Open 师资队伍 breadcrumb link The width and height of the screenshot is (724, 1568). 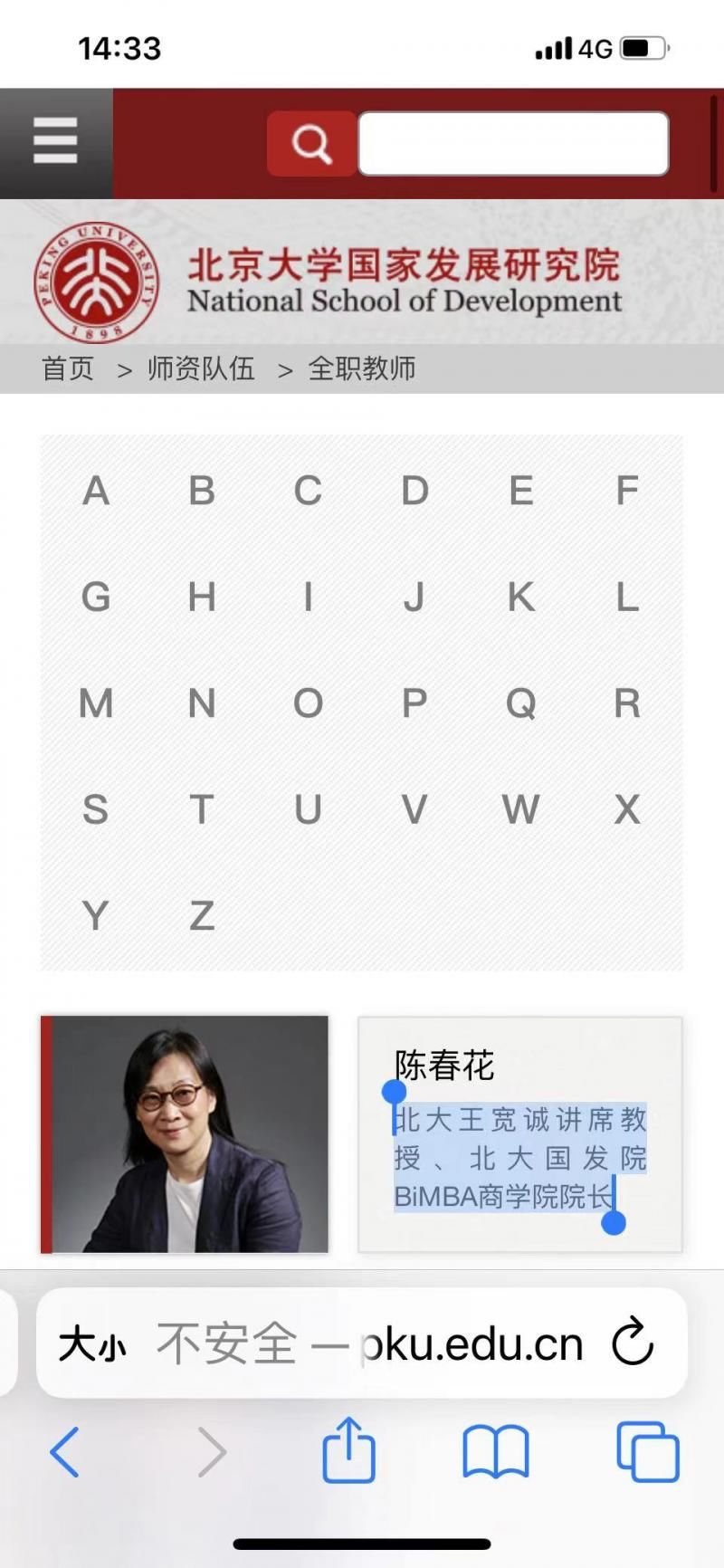[201, 368]
